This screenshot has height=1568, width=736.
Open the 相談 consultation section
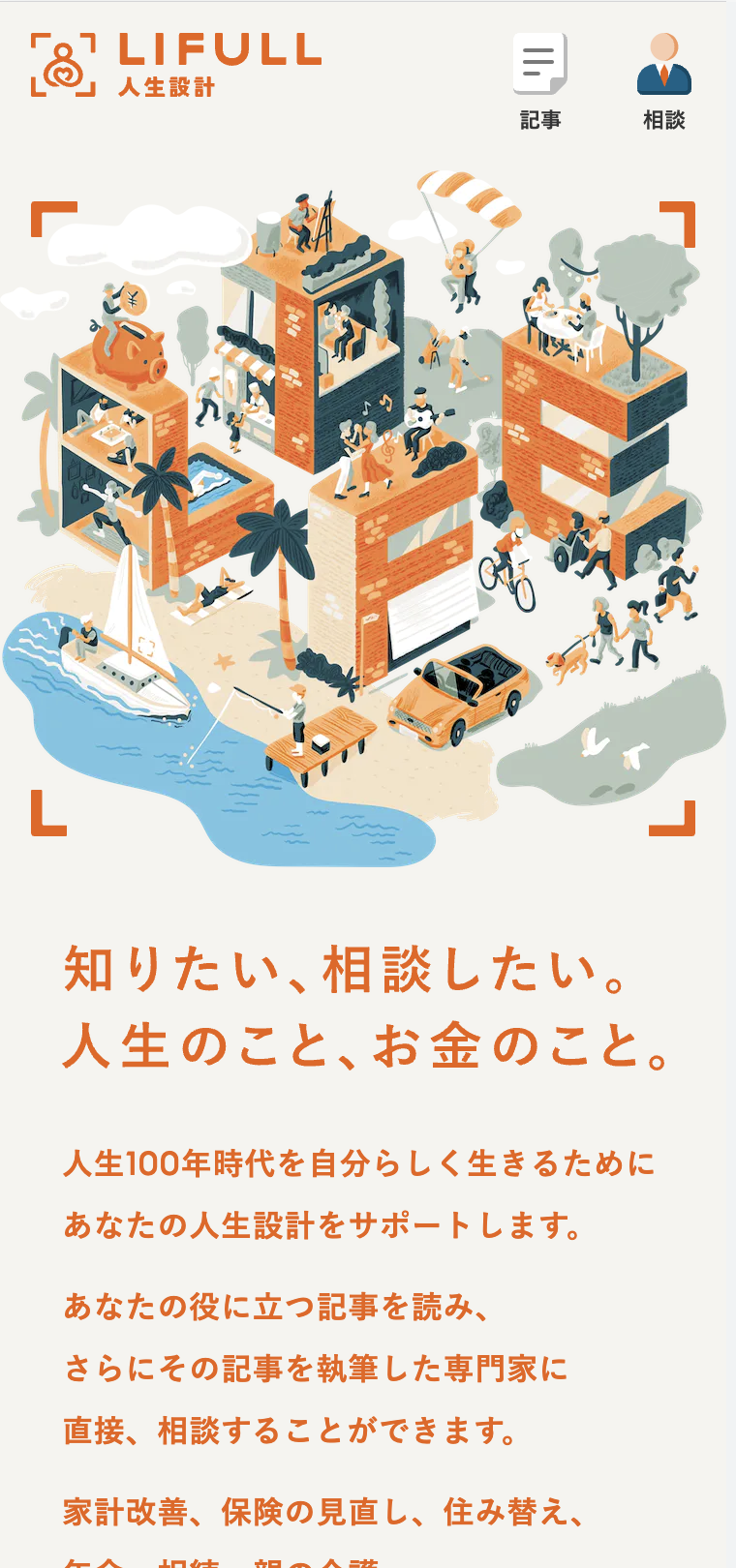(x=663, y=81)
